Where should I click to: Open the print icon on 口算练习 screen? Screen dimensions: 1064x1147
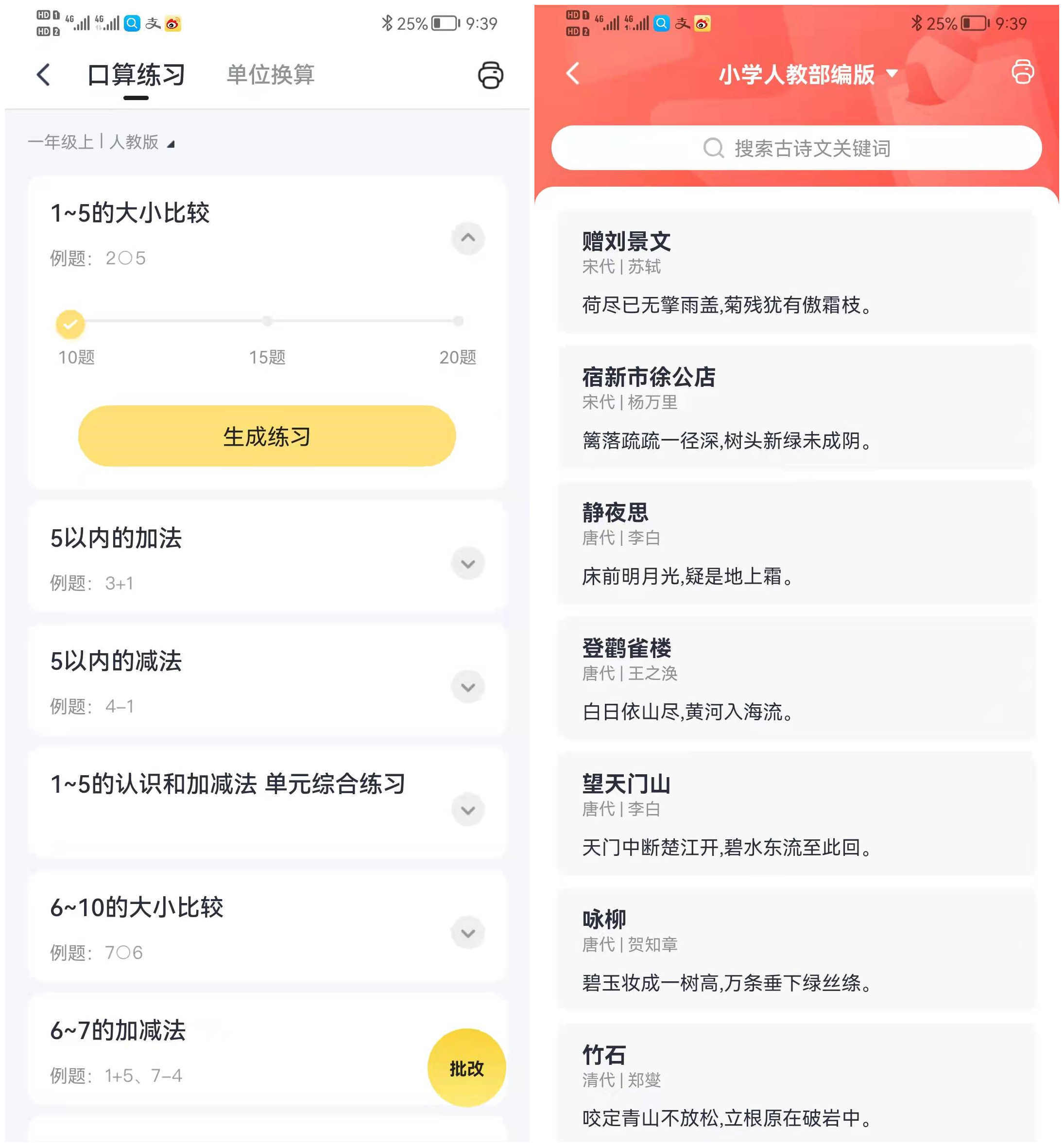click(x=489, y=75)
